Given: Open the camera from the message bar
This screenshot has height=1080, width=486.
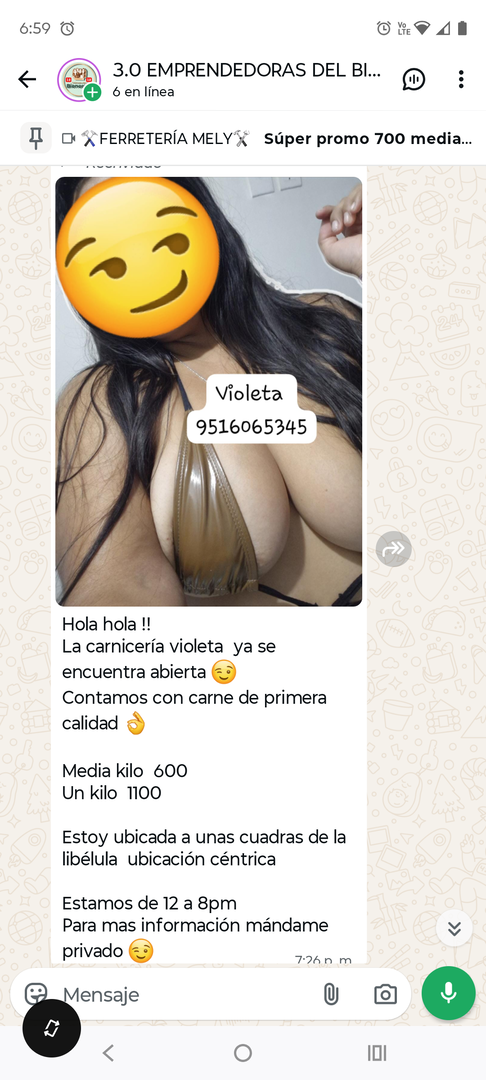Looking at the screenshot, I should (x=385, y=994).
